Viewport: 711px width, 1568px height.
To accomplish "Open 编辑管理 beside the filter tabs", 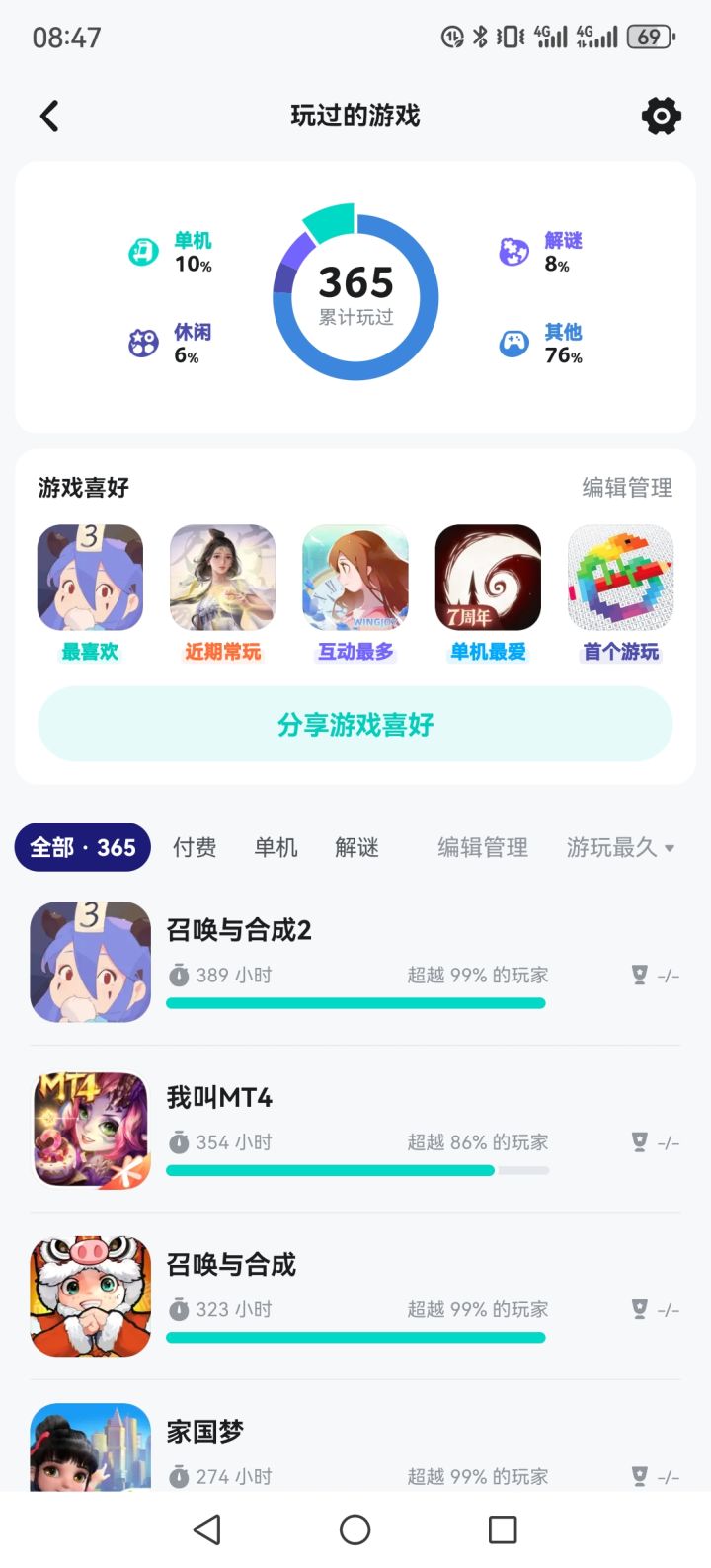I will click(x=483, y=847).
